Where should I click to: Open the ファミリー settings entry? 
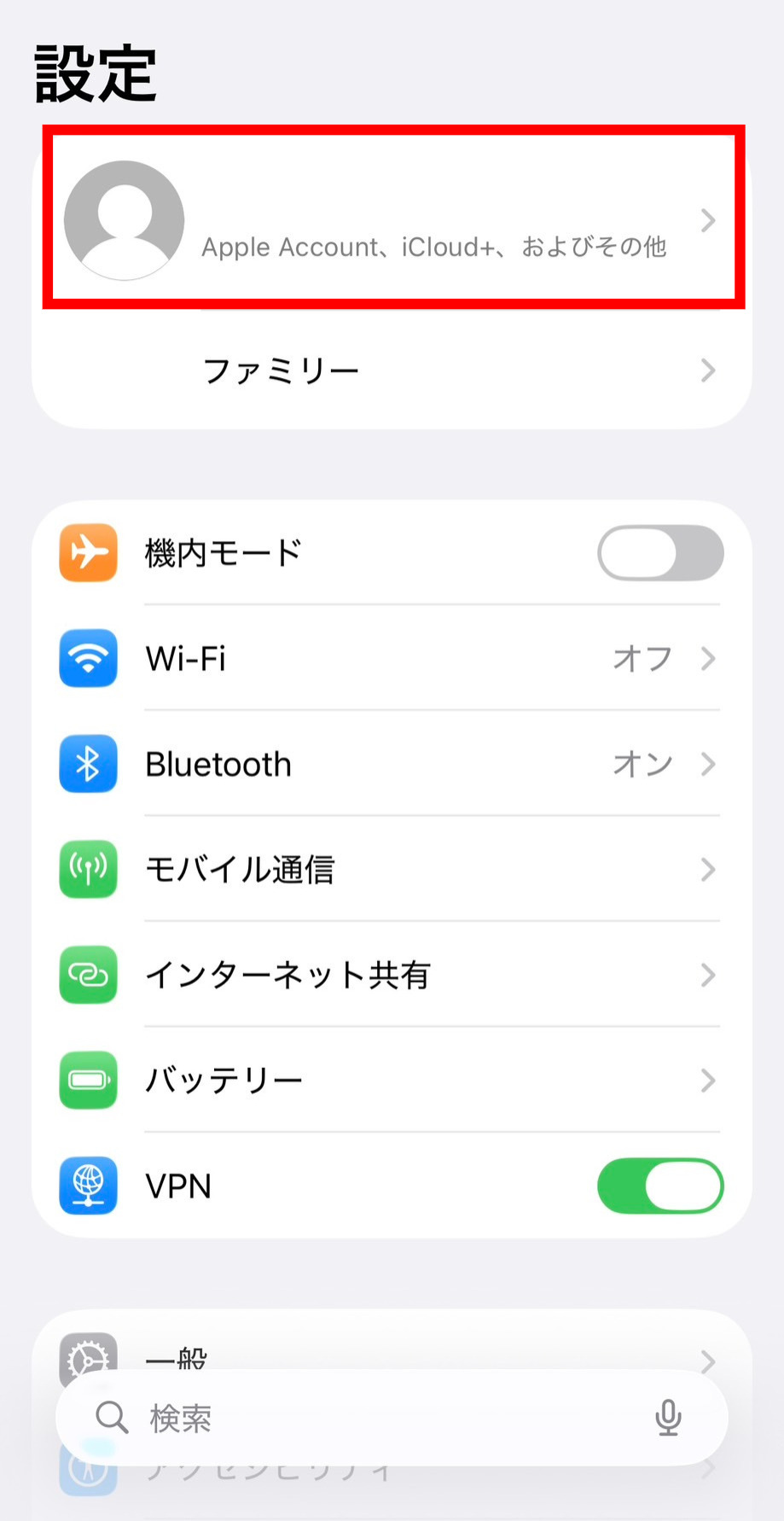pyautogui.click(x=392, y=370)
